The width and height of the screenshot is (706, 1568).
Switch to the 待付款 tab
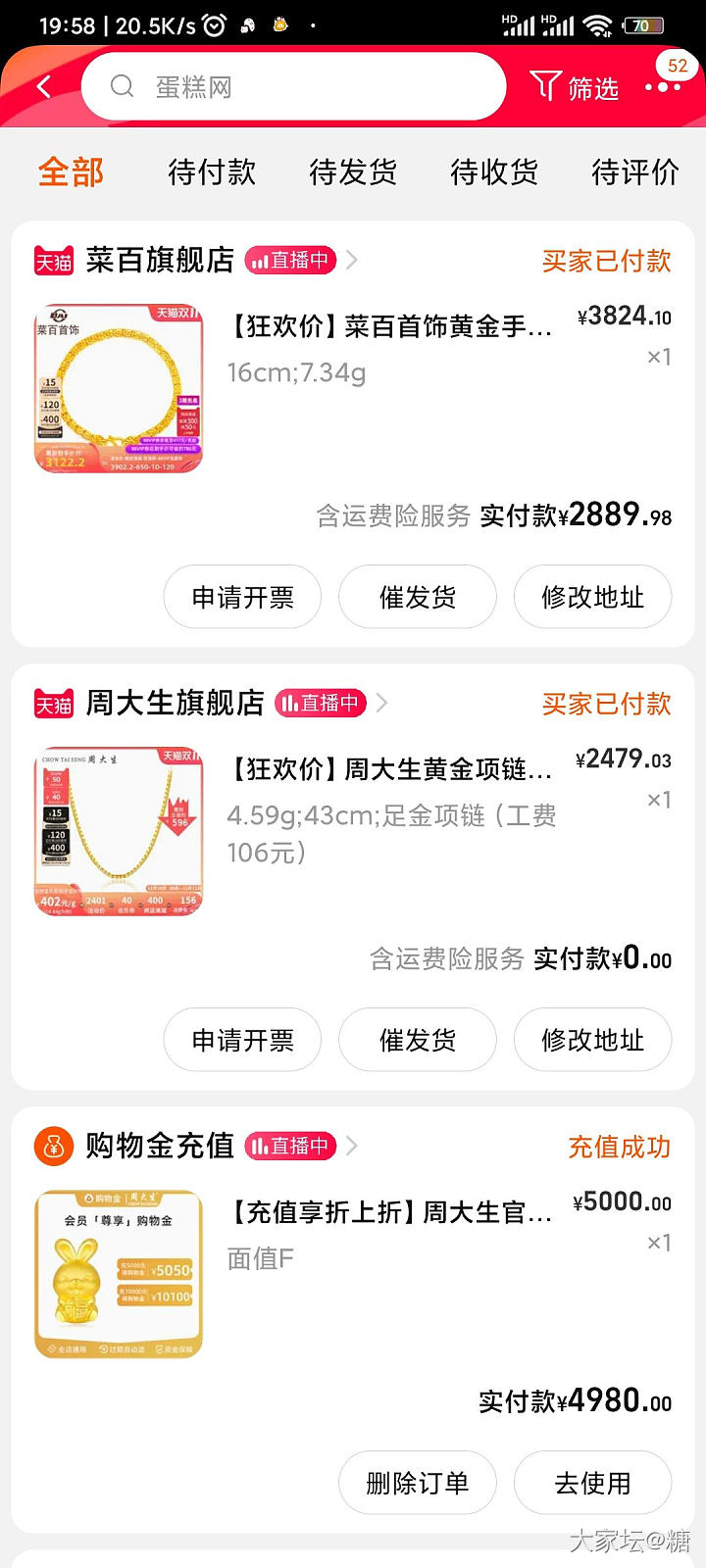212,172
